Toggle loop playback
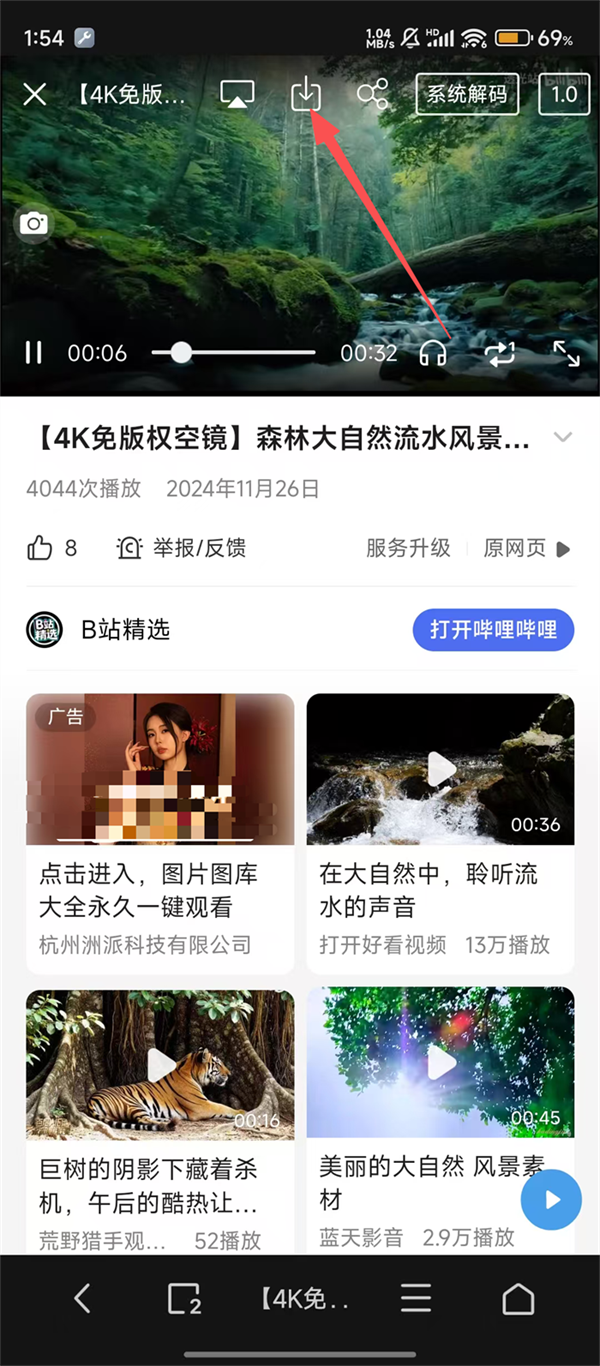Viewport: 600px width, 1366px height. [x=499, y=353]
